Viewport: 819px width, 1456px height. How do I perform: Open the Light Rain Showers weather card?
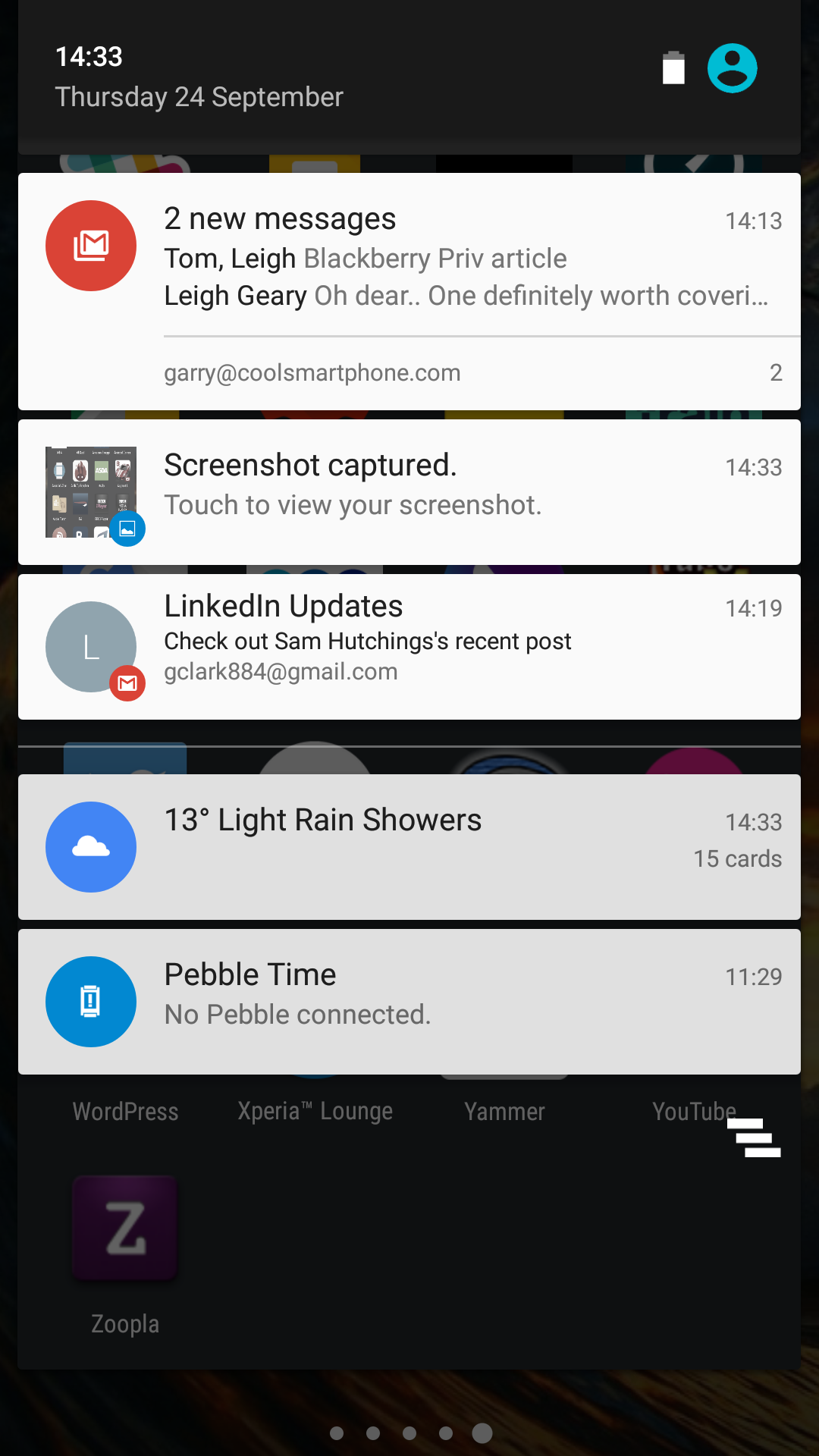pos(409,846)
